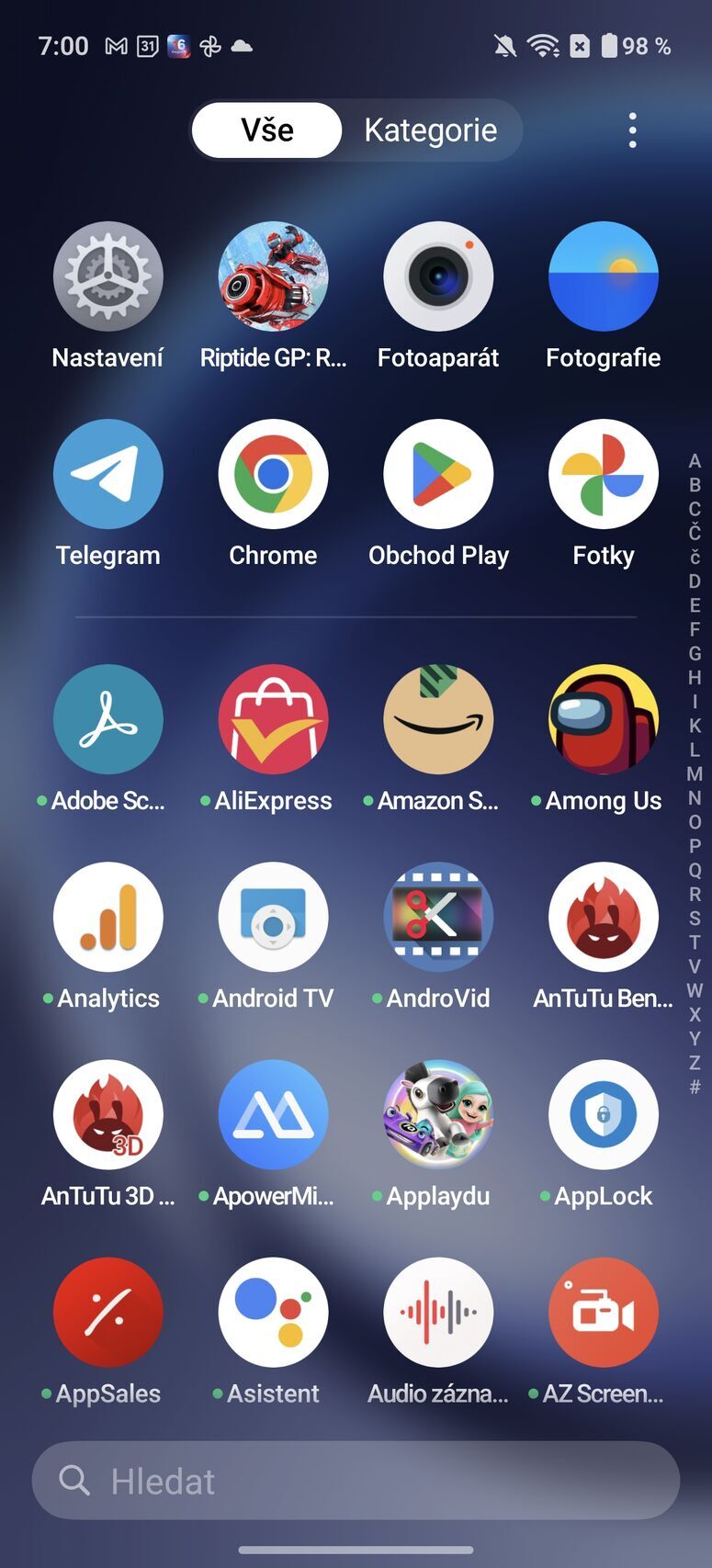Launch AnTuTu Benchmark

click(x=604, y=917)
